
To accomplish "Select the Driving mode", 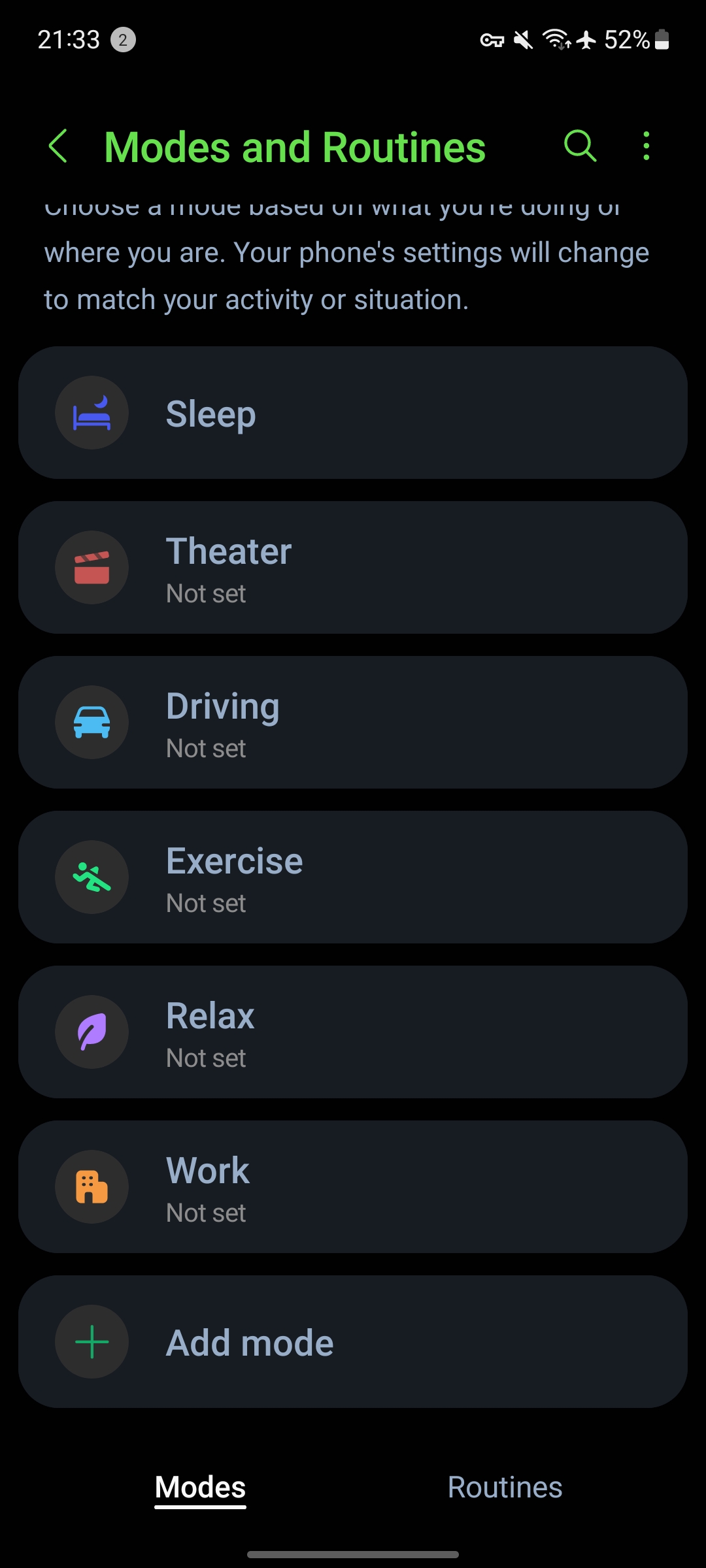I will coord(353,723).
